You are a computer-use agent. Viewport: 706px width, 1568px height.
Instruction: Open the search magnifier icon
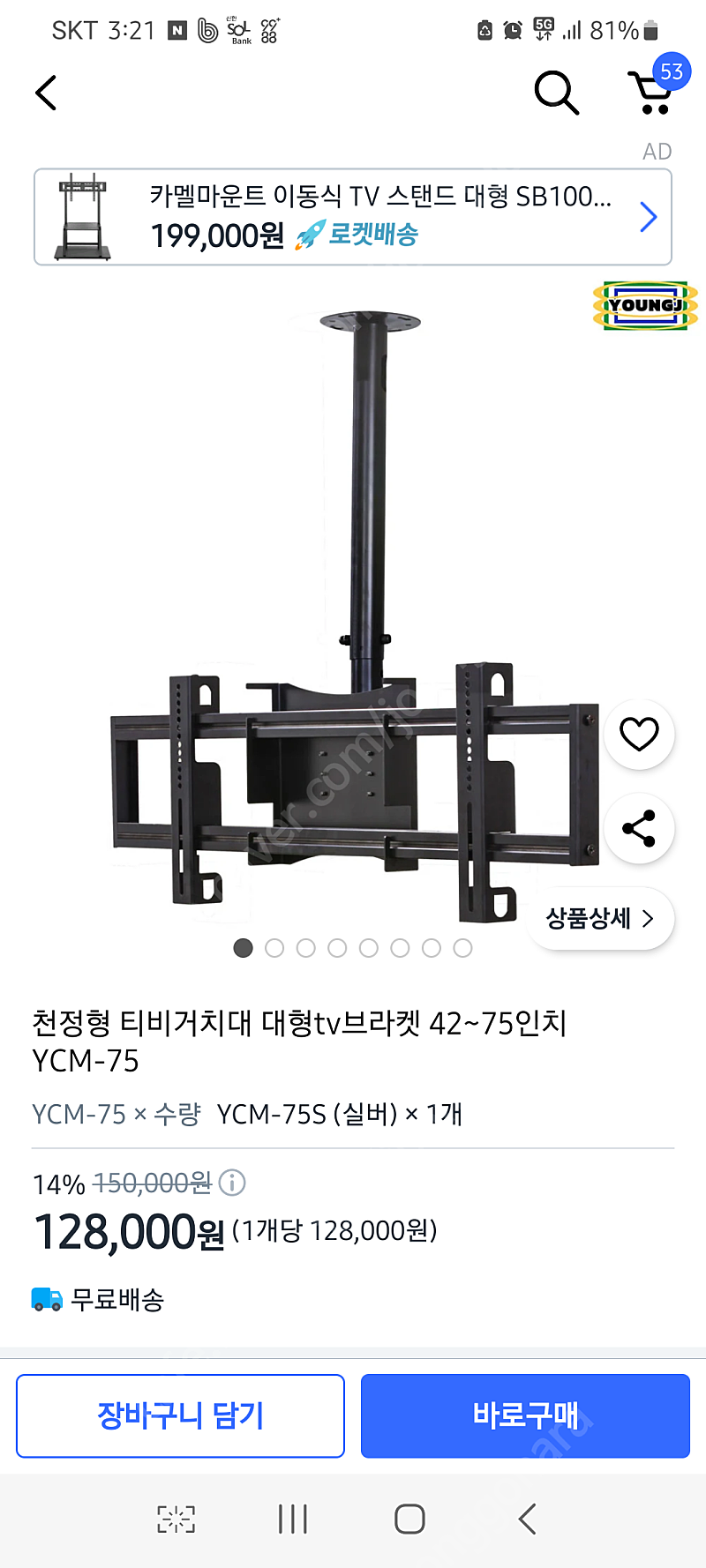coord(557,93)
